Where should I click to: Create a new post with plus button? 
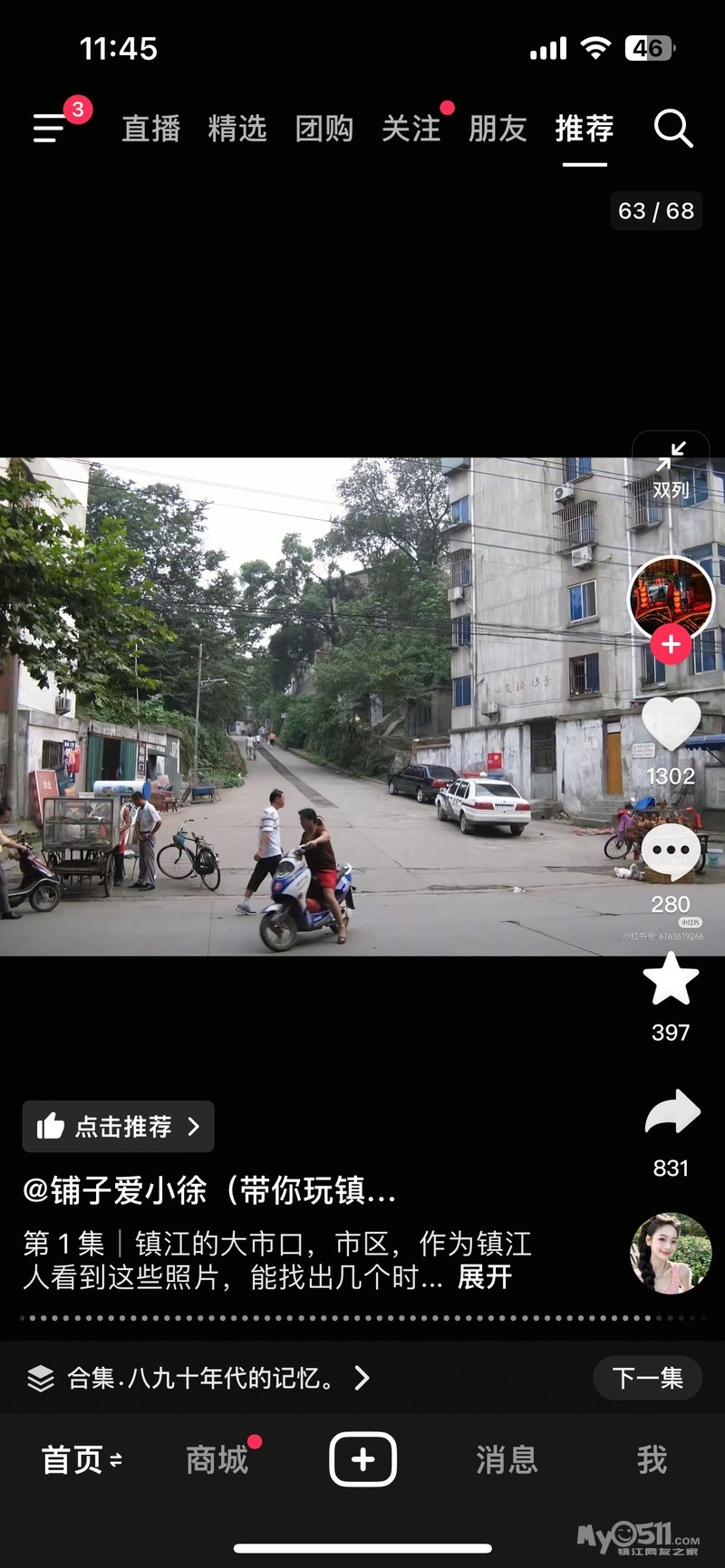(362, 1459)
